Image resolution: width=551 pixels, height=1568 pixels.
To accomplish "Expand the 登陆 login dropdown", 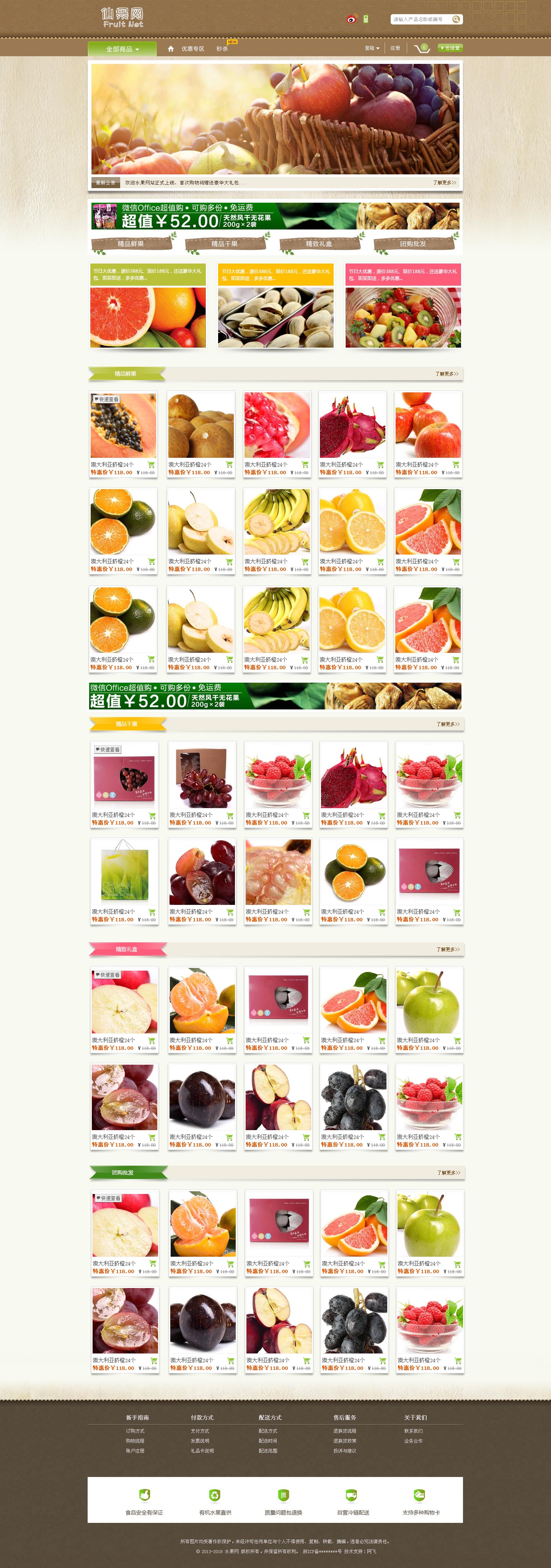I will pyautogui.click(x=372, y=48).
